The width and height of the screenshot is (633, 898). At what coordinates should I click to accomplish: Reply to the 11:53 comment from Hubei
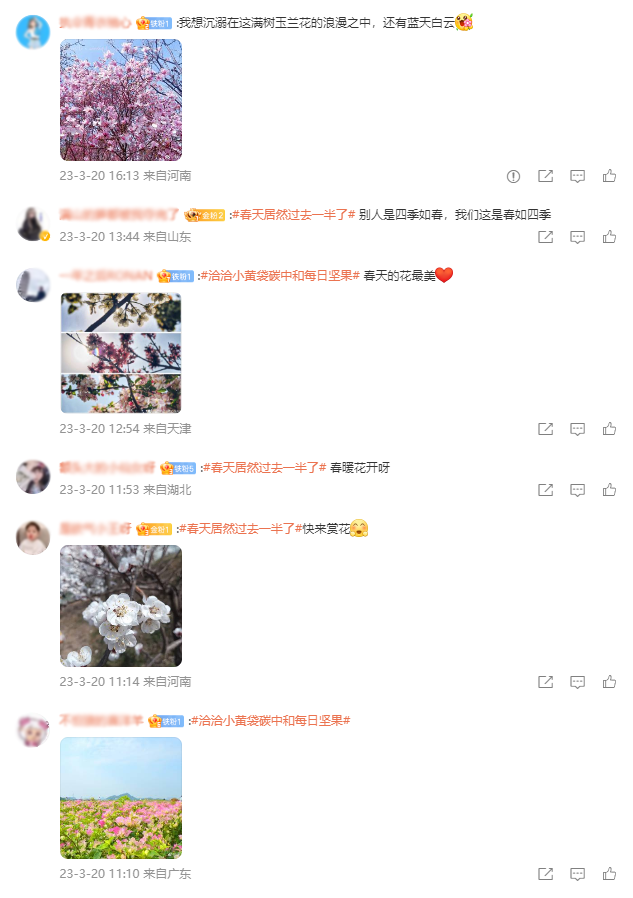(577, 490)
